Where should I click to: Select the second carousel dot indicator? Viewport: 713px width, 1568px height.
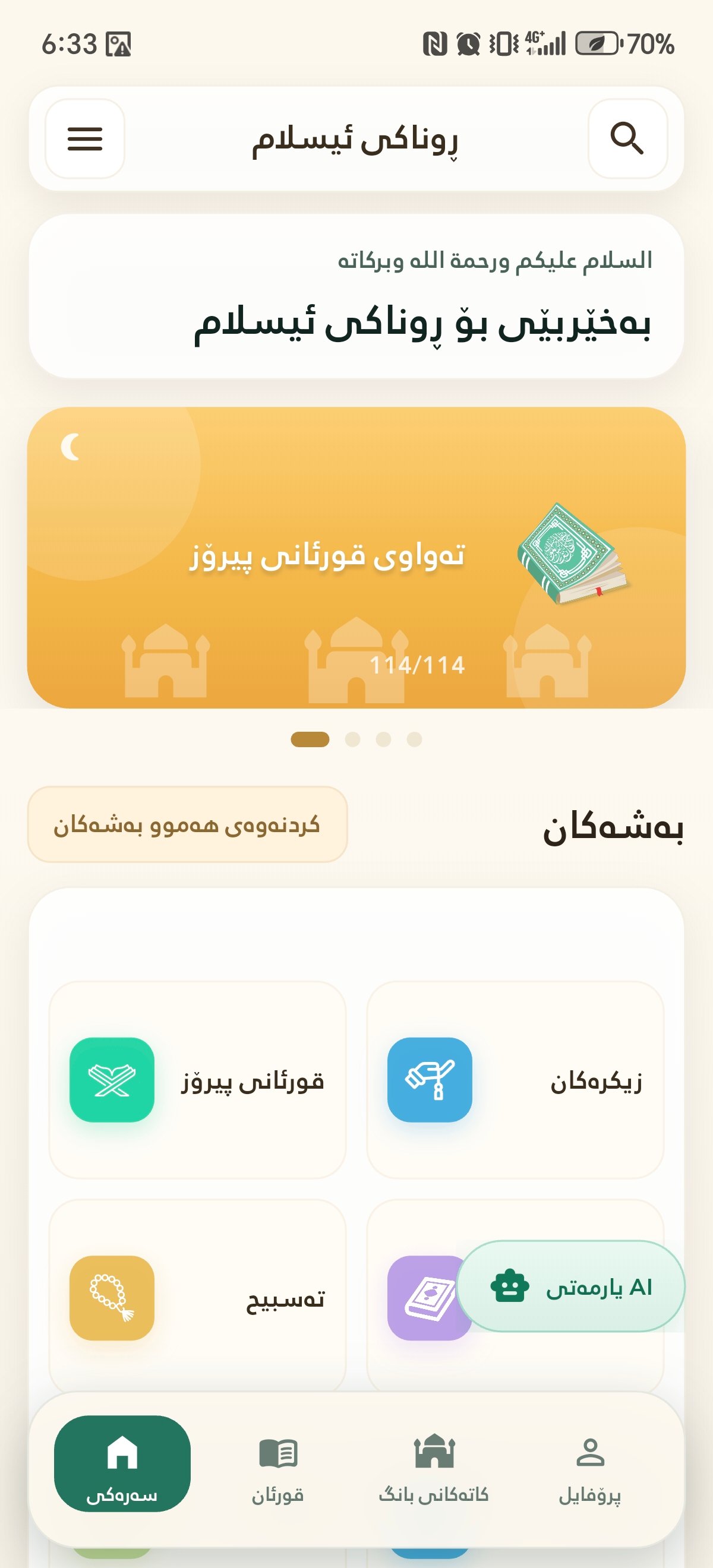[x=351, y=740]
